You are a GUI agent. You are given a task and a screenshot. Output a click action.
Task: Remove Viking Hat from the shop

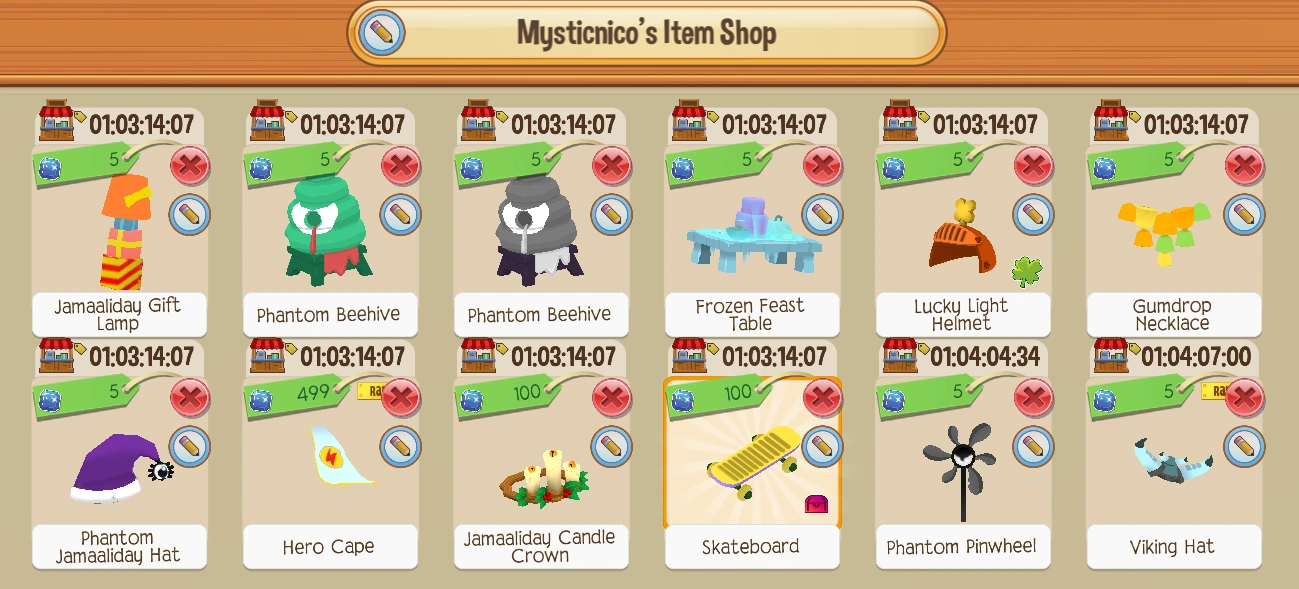point(1244,398)
